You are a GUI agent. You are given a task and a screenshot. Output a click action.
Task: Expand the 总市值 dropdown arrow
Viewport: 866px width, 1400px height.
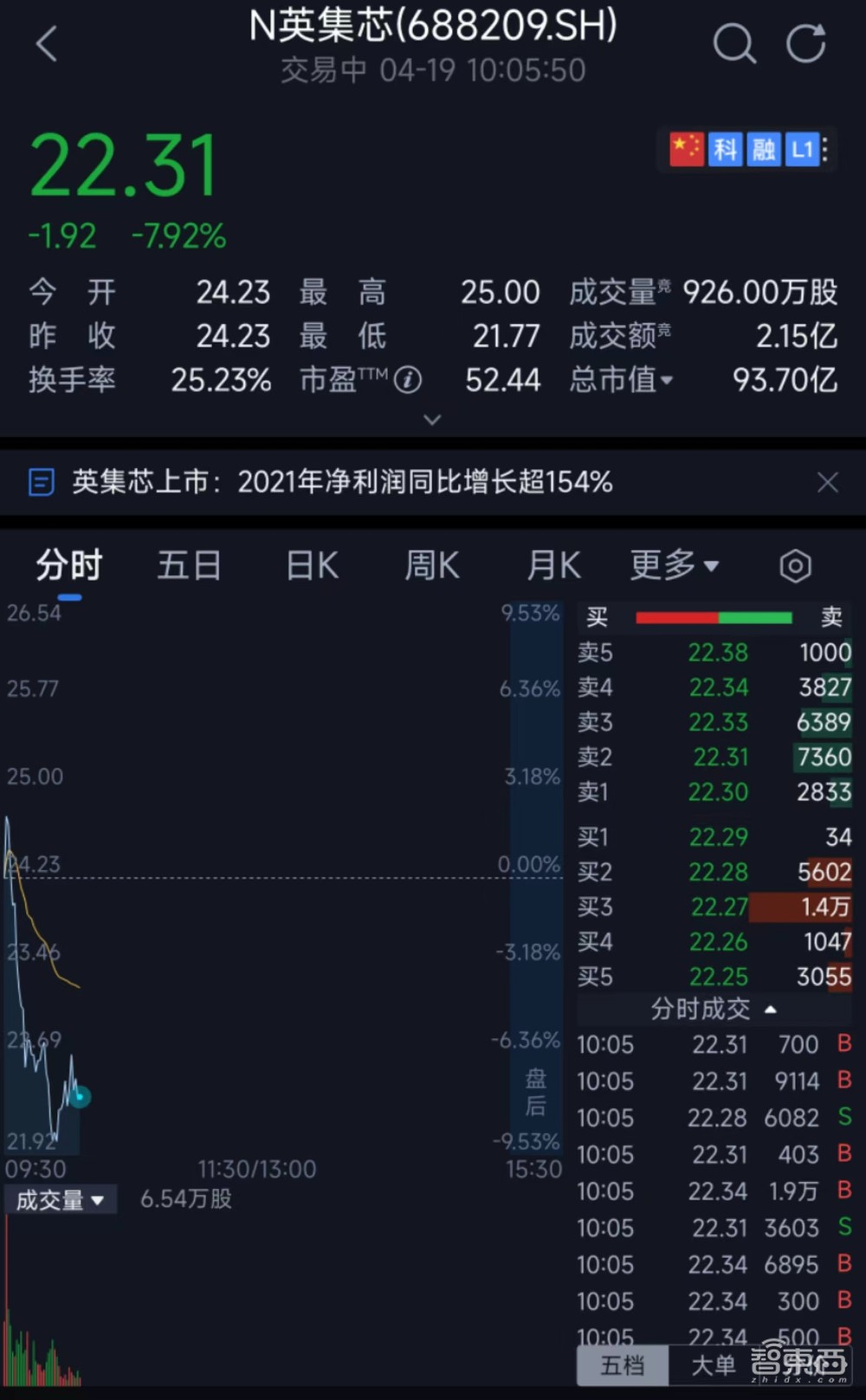pyautogui.click(x=667, y=381)
